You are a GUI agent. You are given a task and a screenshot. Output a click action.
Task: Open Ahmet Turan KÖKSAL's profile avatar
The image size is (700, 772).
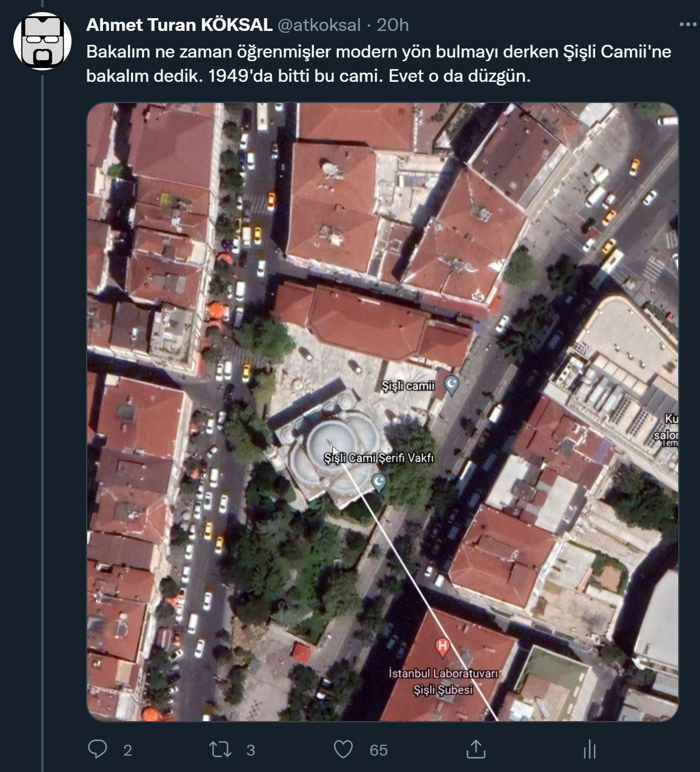(42, 41)
